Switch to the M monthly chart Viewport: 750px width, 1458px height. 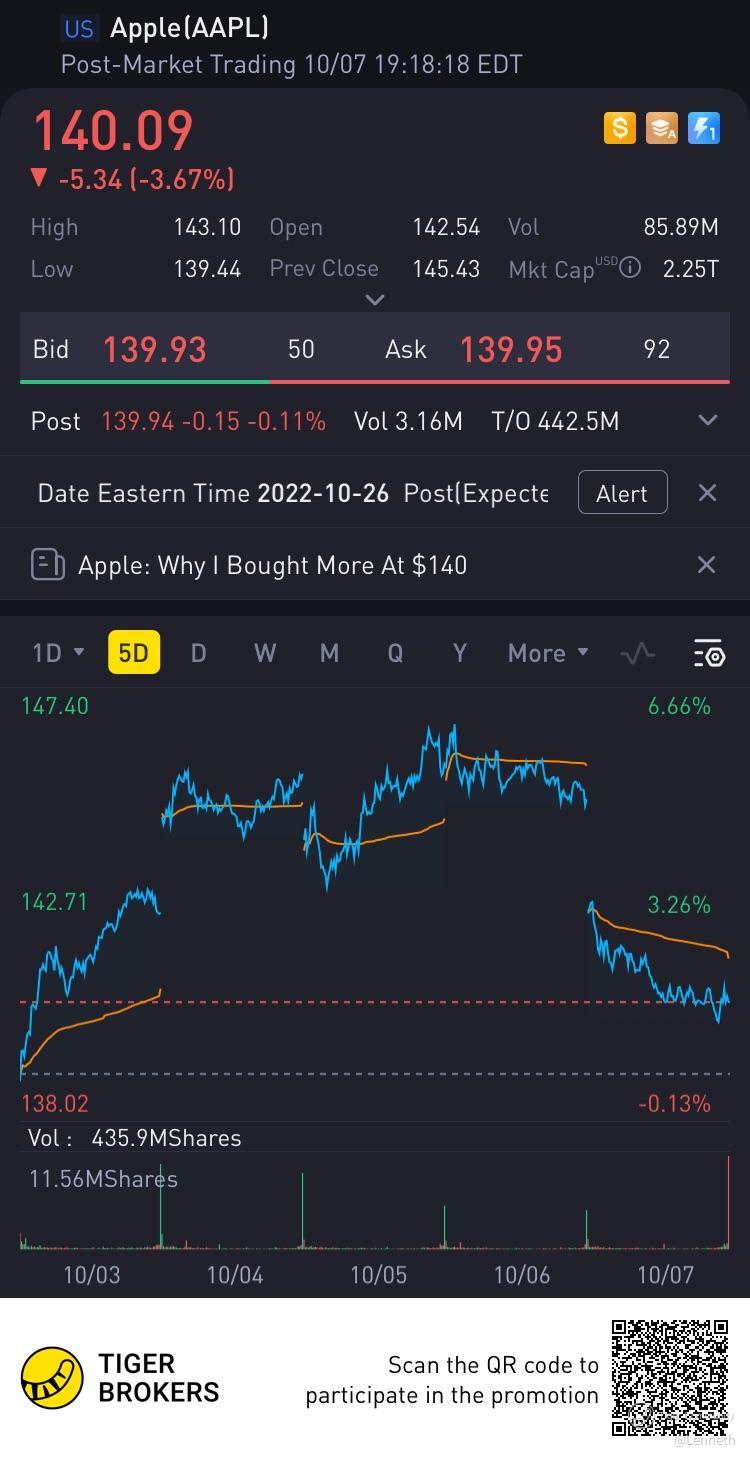pyautogui.click(x=329, y=653)
